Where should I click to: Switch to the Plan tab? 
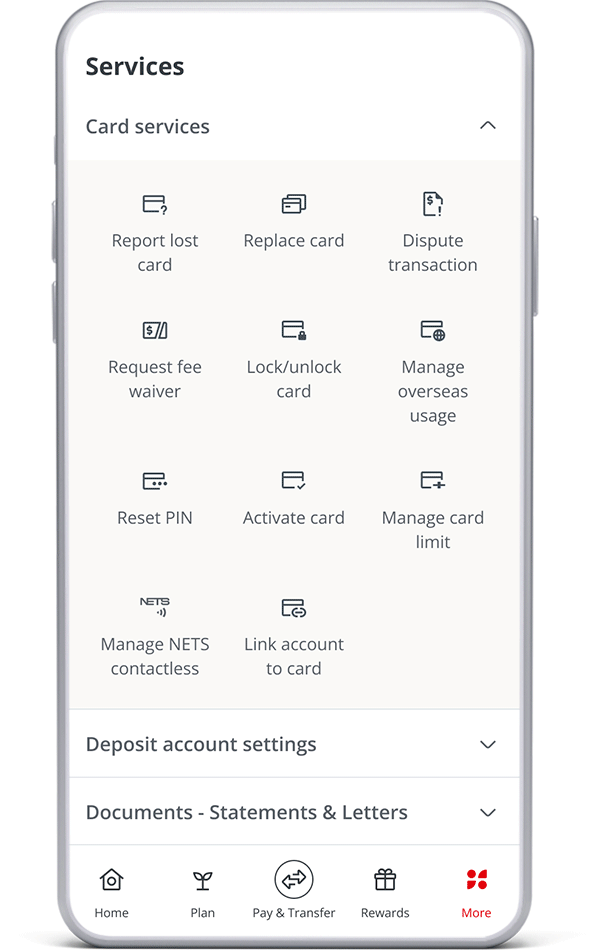(x=203, y=891)
